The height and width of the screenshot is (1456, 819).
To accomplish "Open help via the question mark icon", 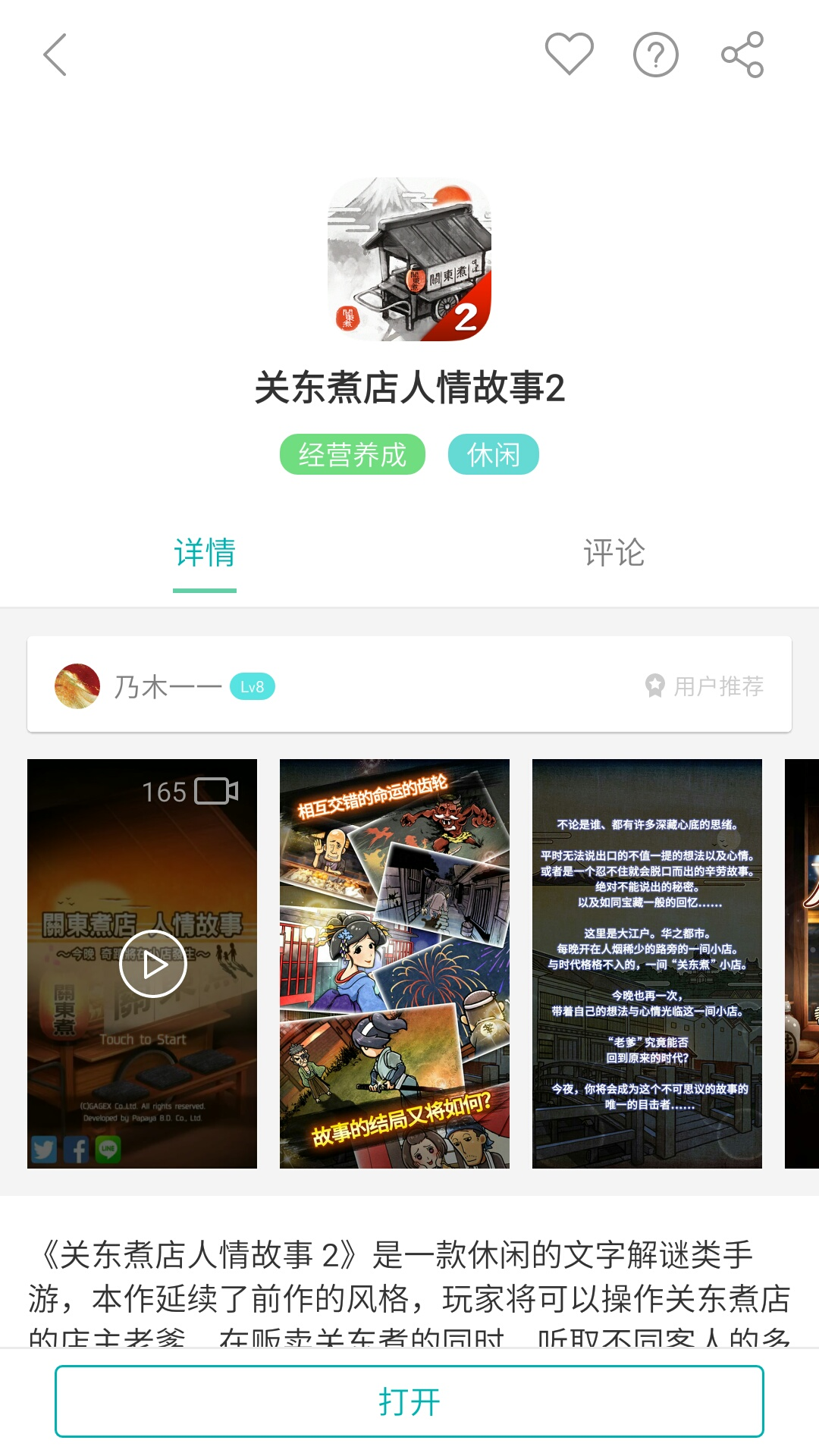I will (x=654, y=53).
